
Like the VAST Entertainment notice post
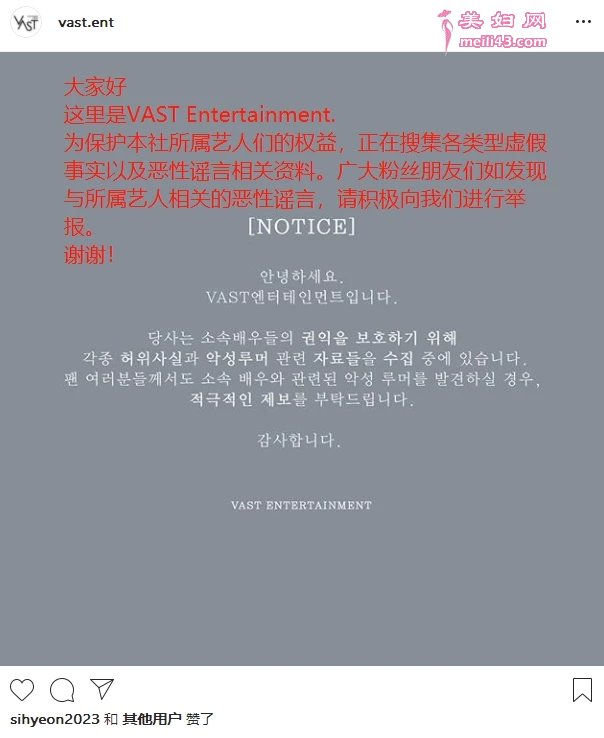pos(22,689)
